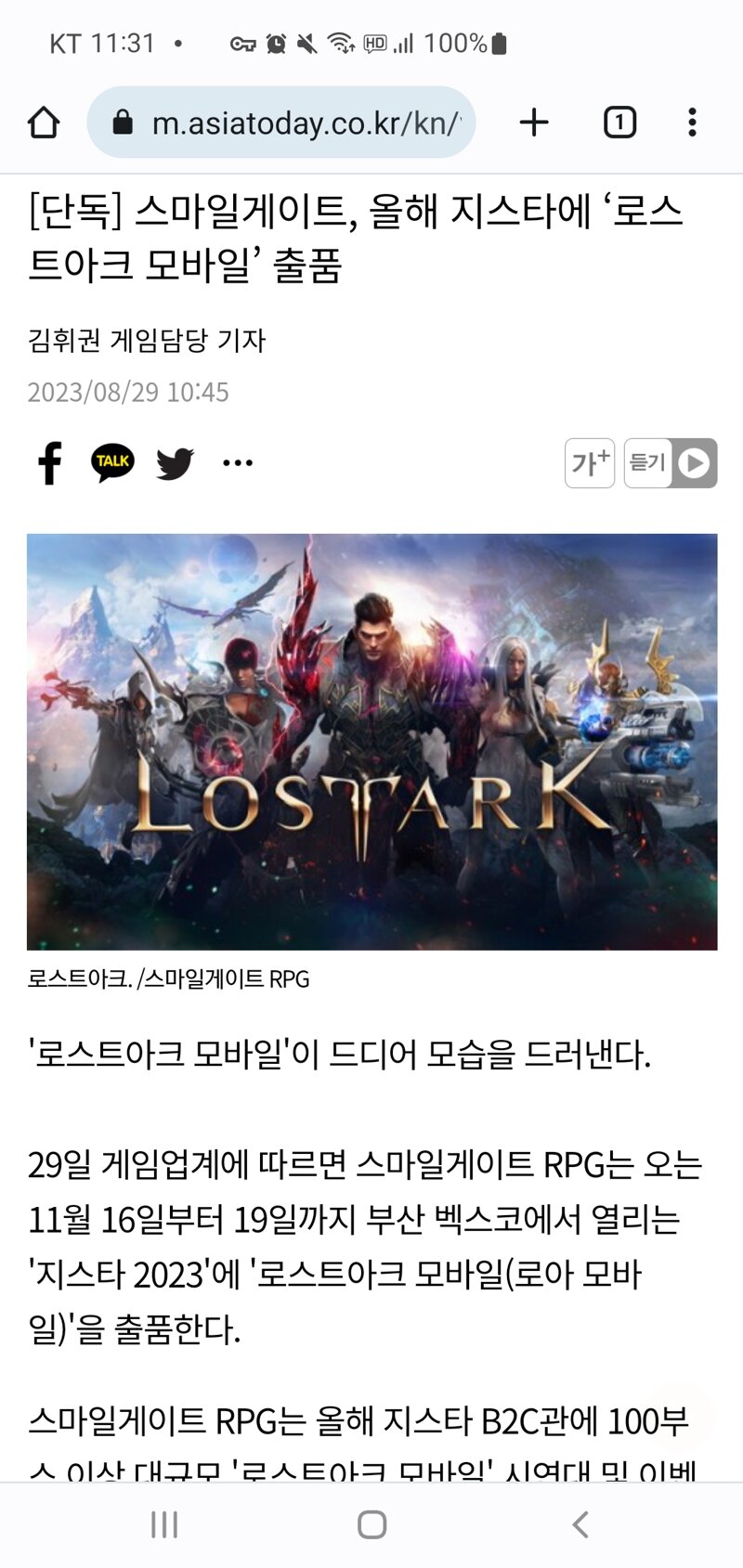Share the article on Twitter
Viewport: 743px width, 1568px height.
click(x=175, y=462)
